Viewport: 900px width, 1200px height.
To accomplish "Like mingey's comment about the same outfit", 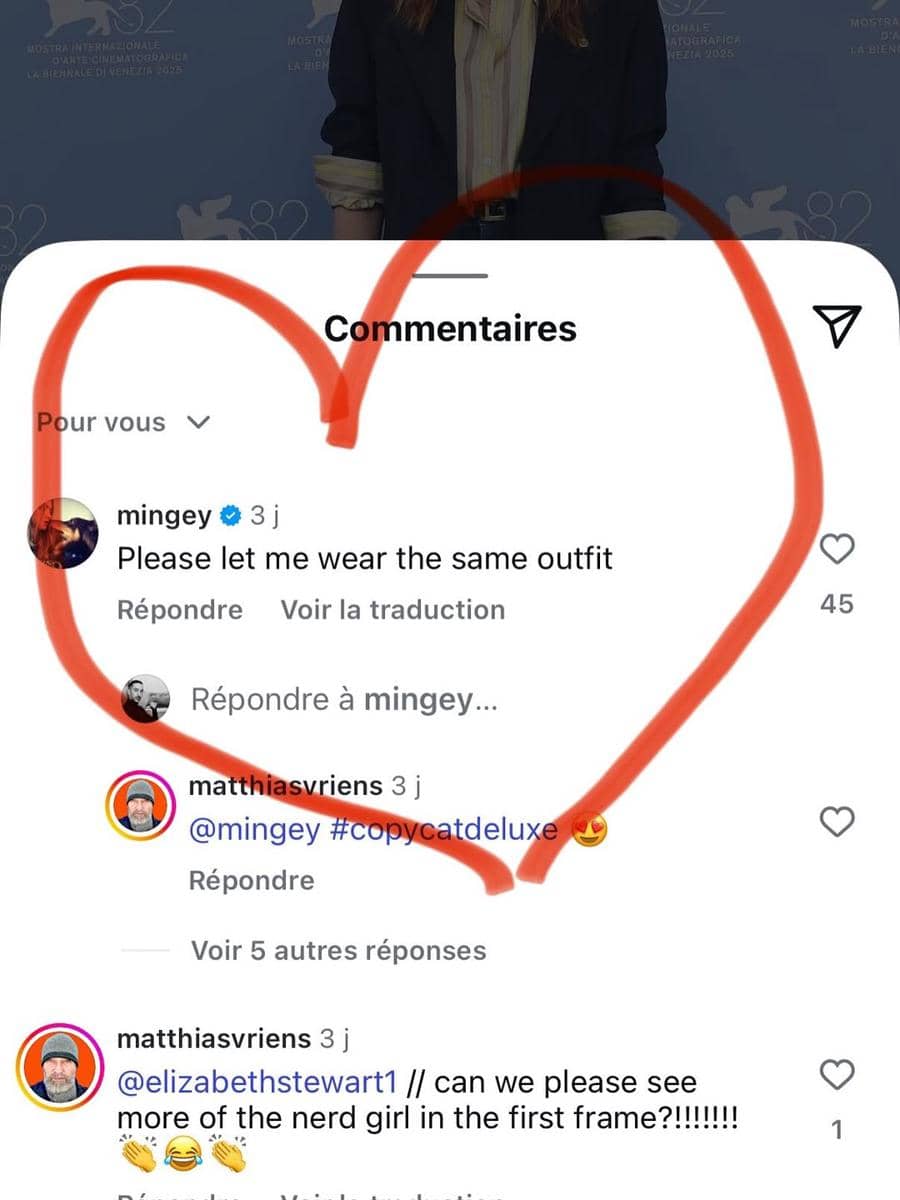I will [837, 549].
